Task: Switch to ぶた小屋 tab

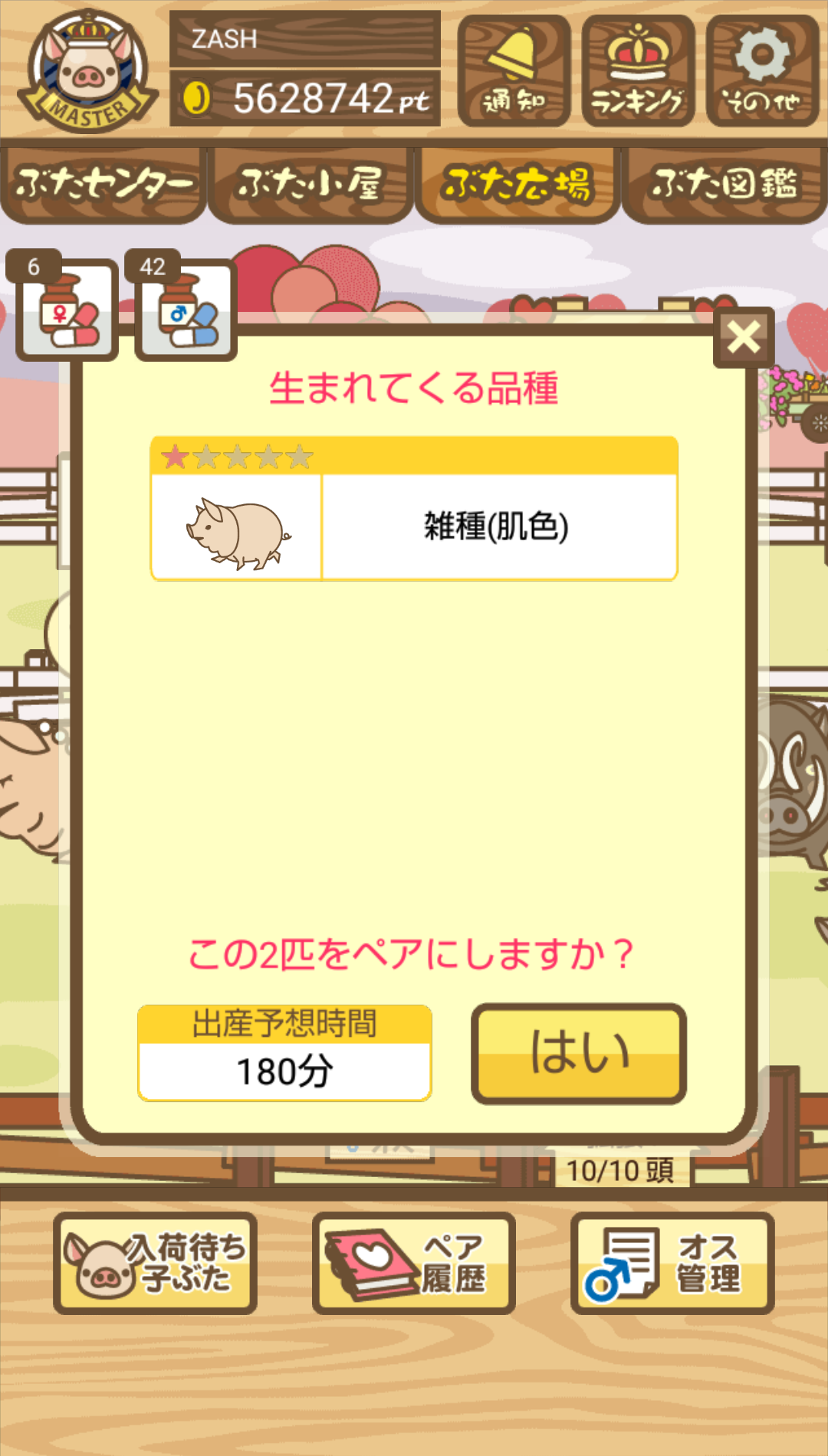Action: 310,185
